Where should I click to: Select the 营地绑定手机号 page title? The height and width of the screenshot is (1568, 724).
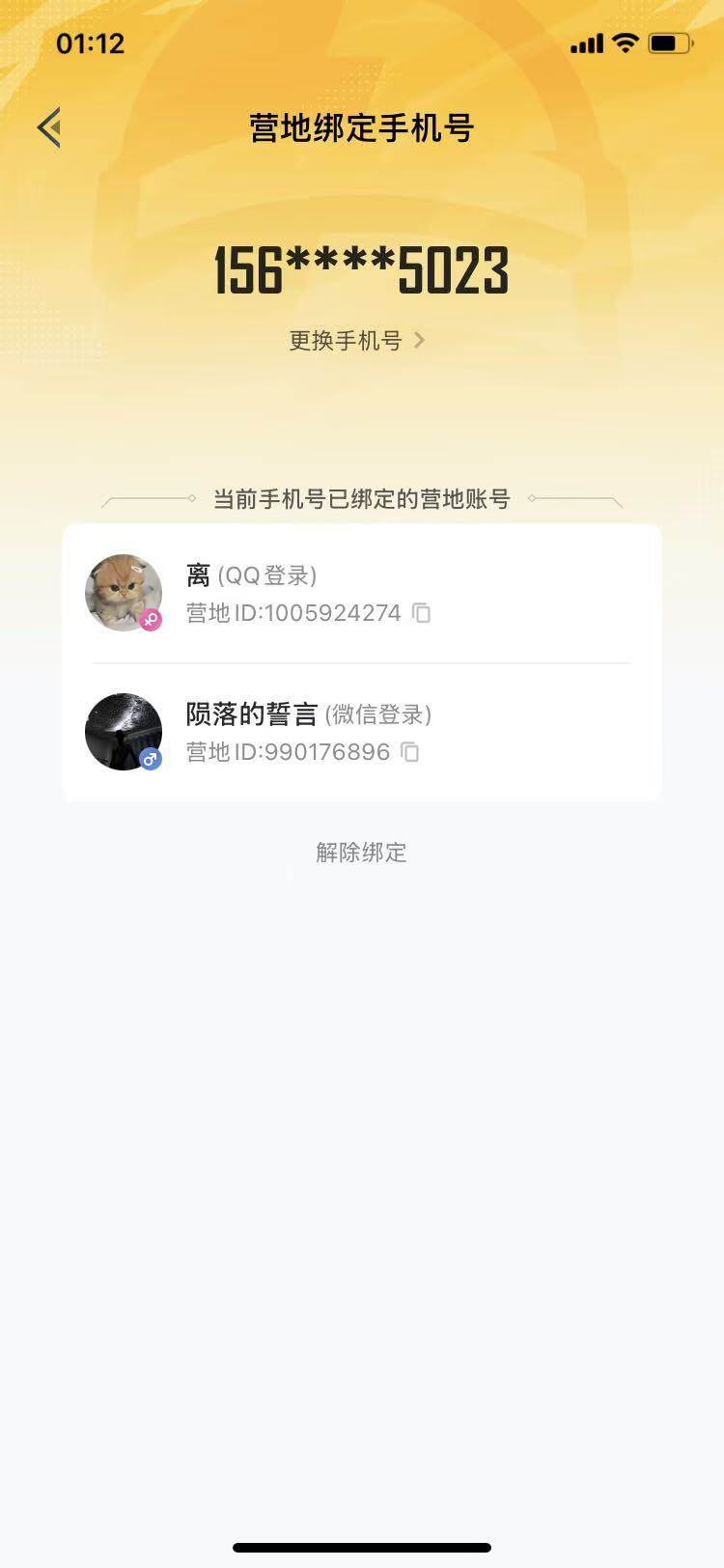[362, 126]
